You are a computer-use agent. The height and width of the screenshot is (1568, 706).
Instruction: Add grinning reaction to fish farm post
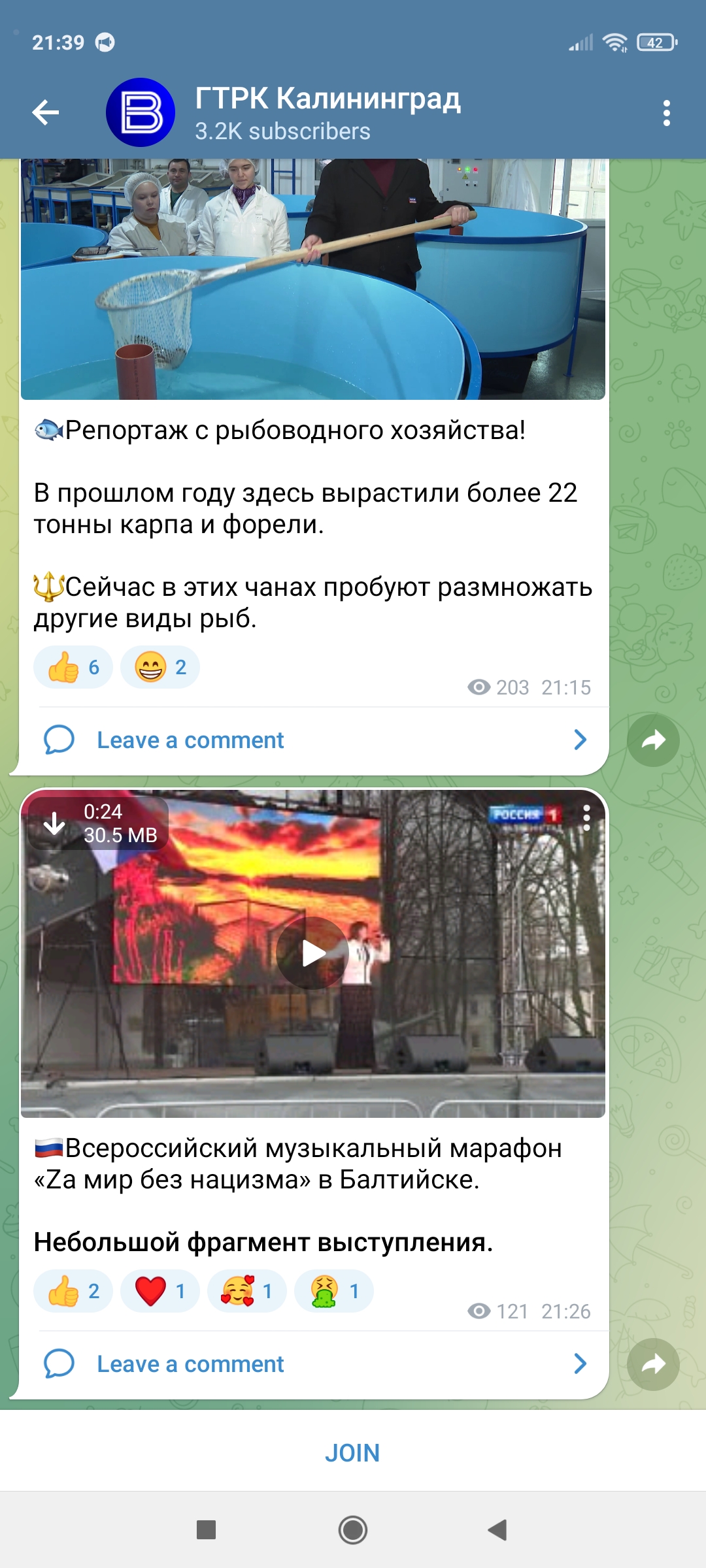point(160,668)
